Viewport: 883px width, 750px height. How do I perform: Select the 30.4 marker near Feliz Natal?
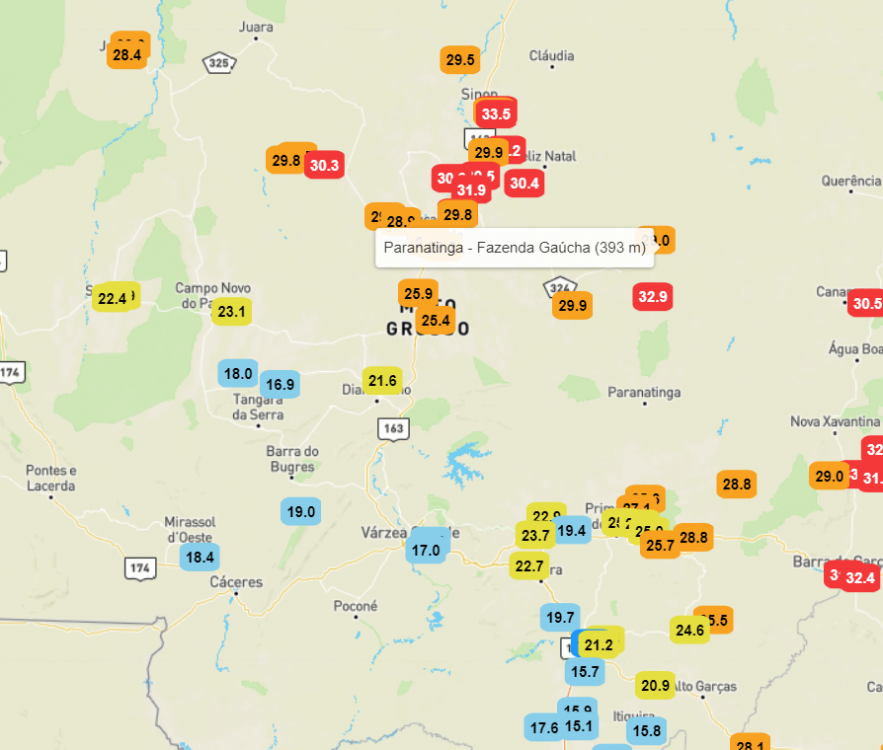coord(524,182)
